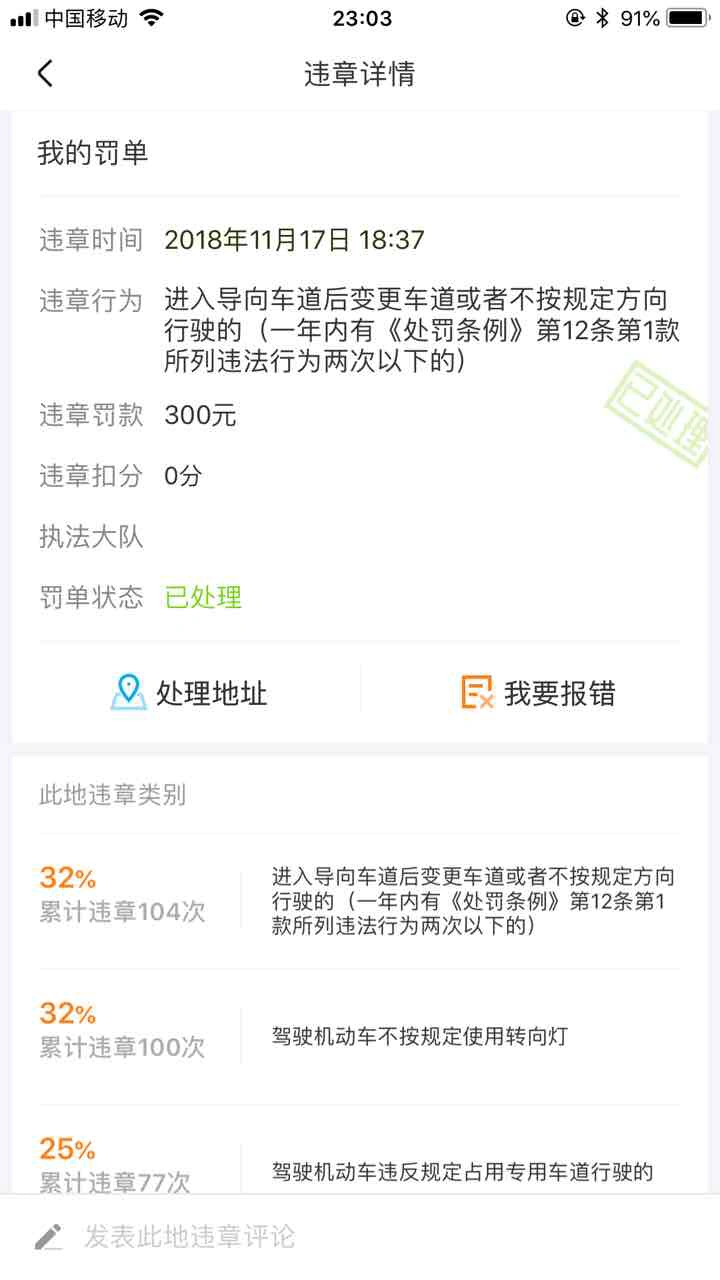
Task: Open 处理地址 location info
Action: (x=189, y=692)
